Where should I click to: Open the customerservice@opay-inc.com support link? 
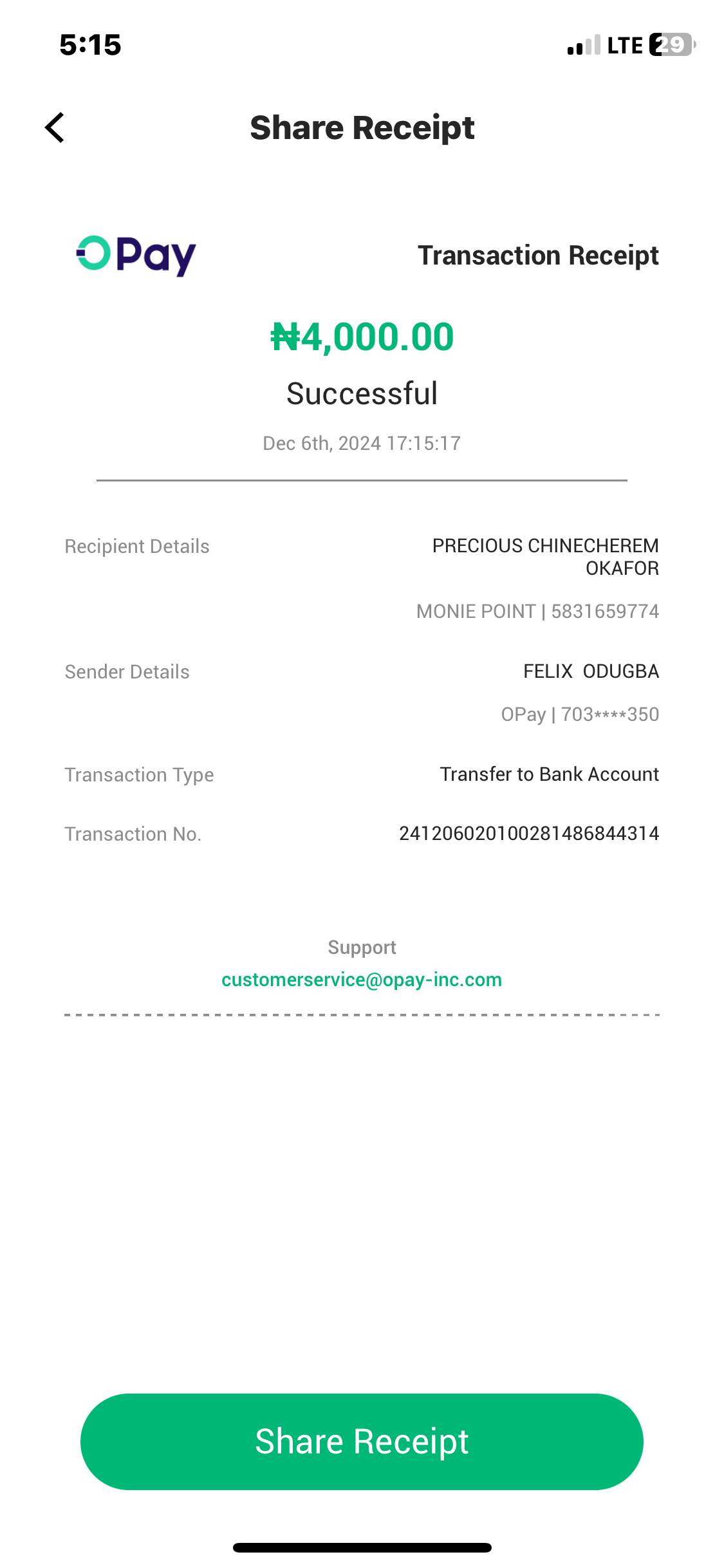click(x=362, y=980)
